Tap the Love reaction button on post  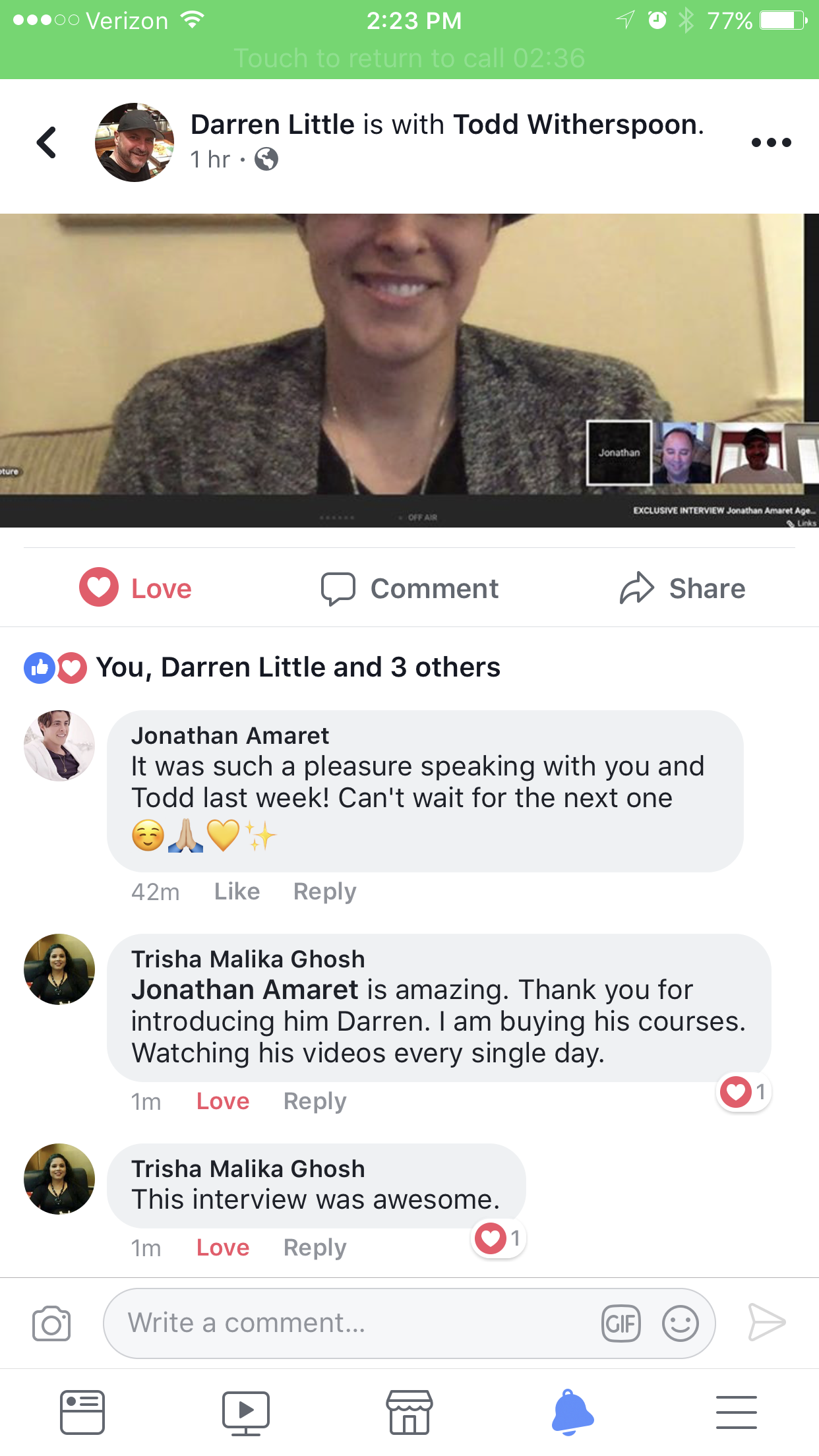click(x=136, y=588)
